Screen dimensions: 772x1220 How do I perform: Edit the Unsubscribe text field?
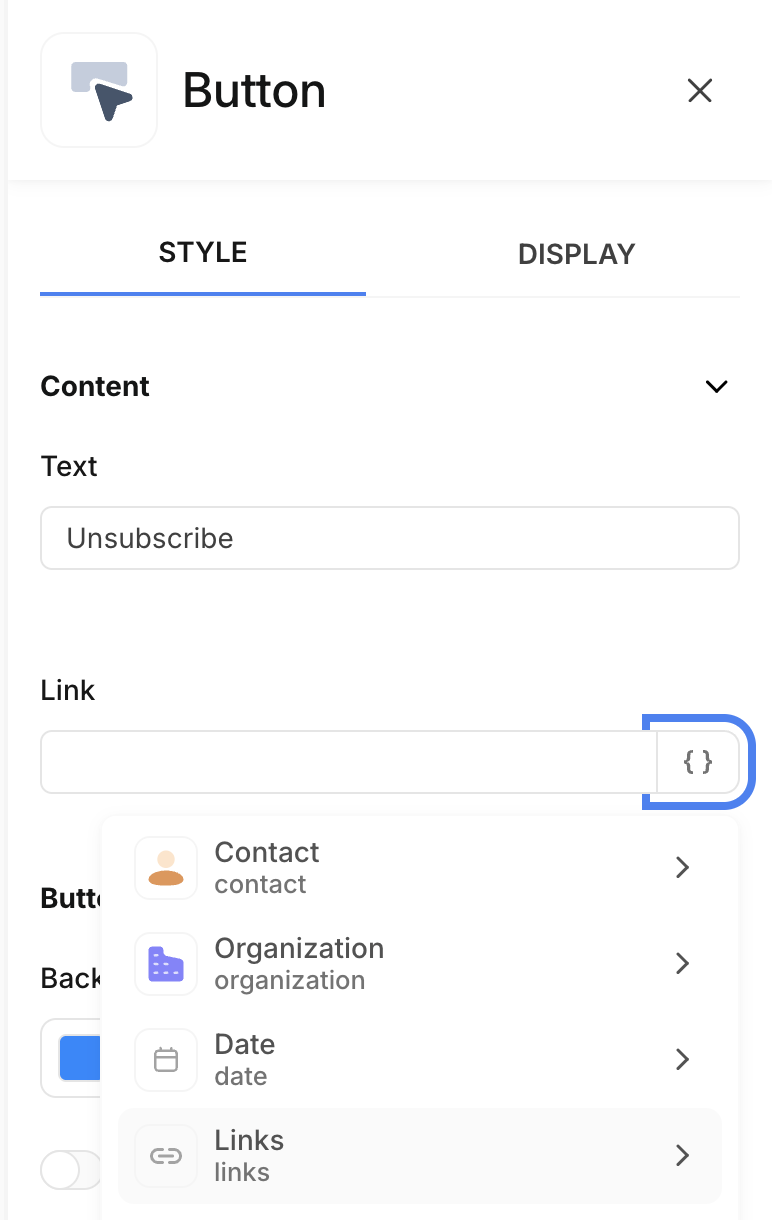389,538
